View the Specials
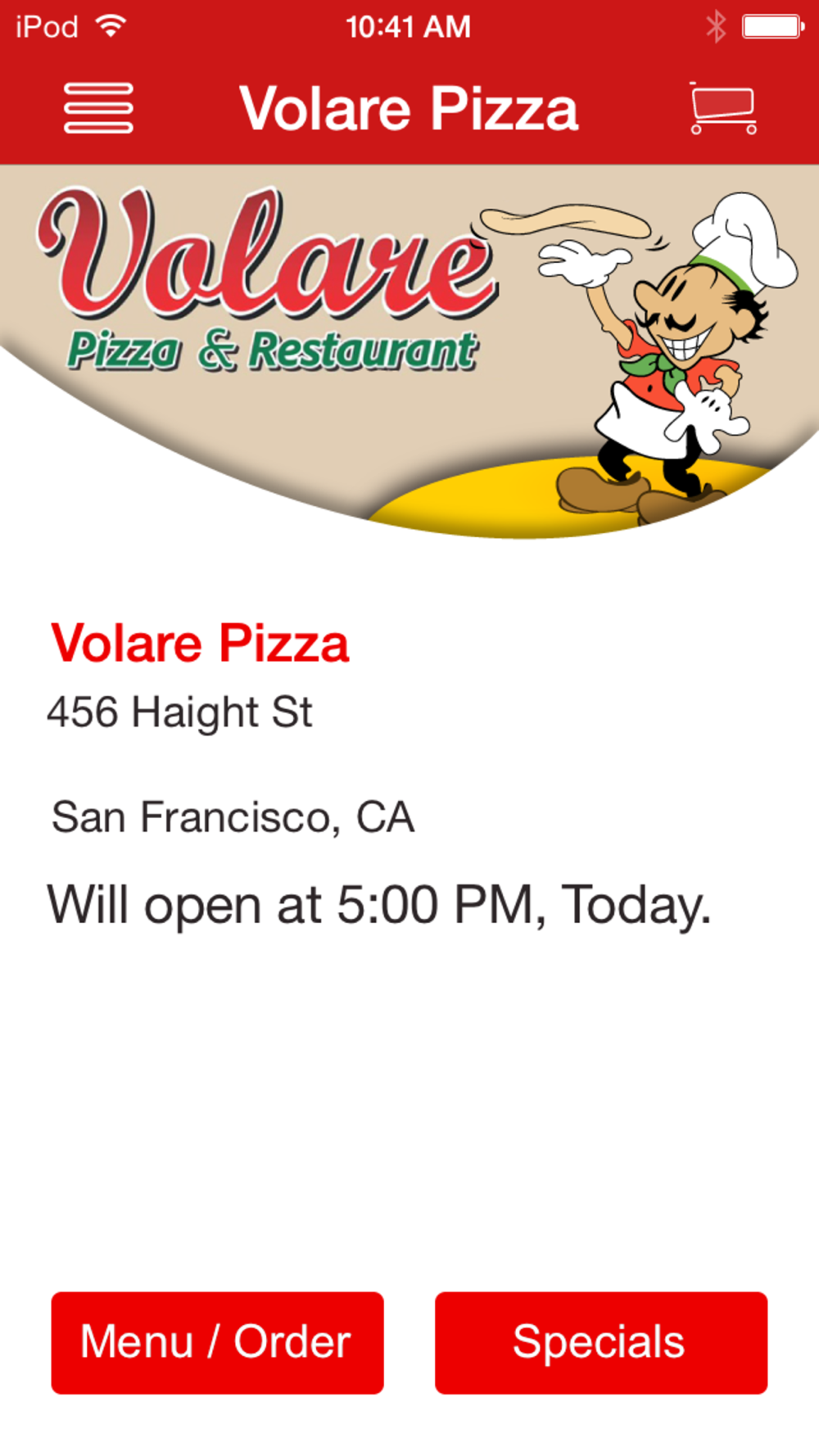The image size is (819, 1456). click(x=601, y=1343)
